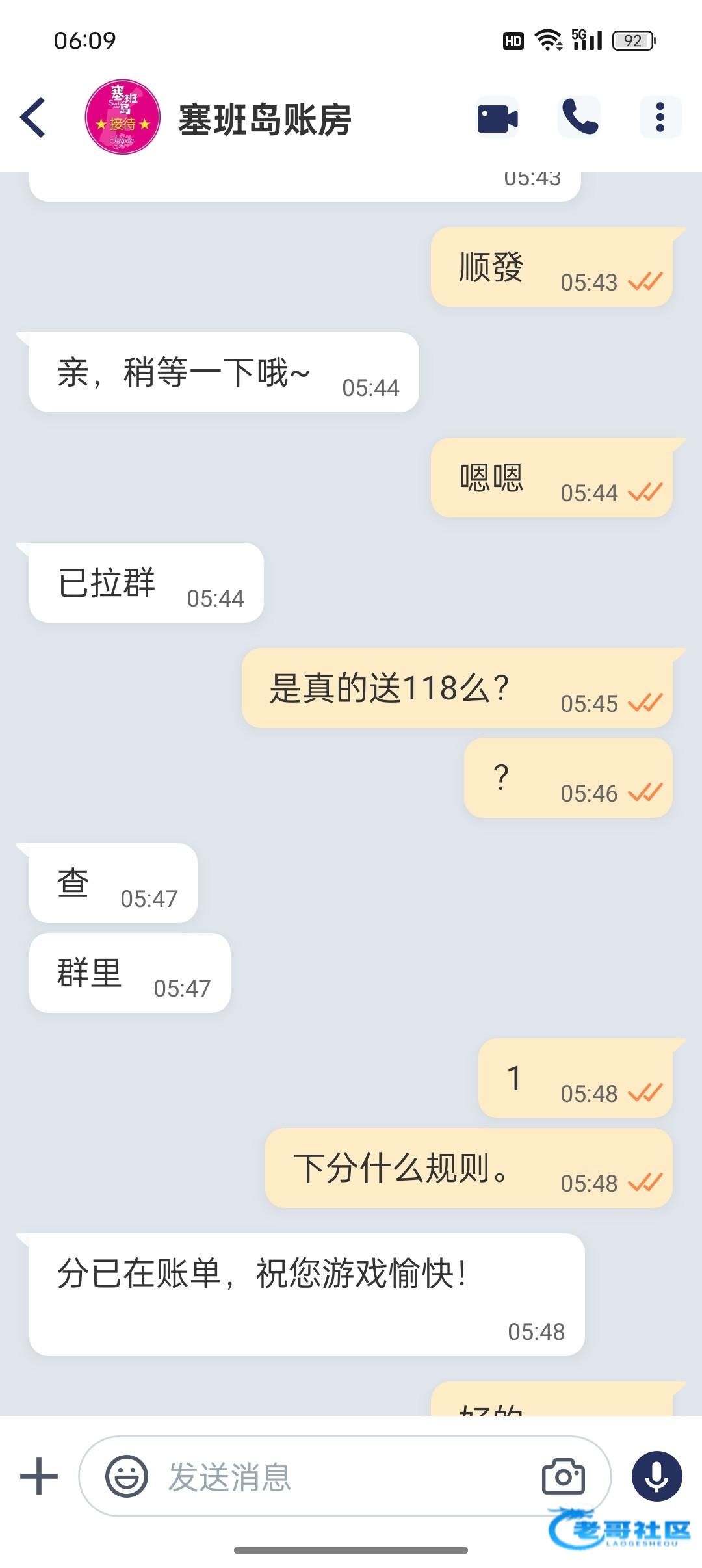
Task: Open the overflow menu
Action: point(660,118)
